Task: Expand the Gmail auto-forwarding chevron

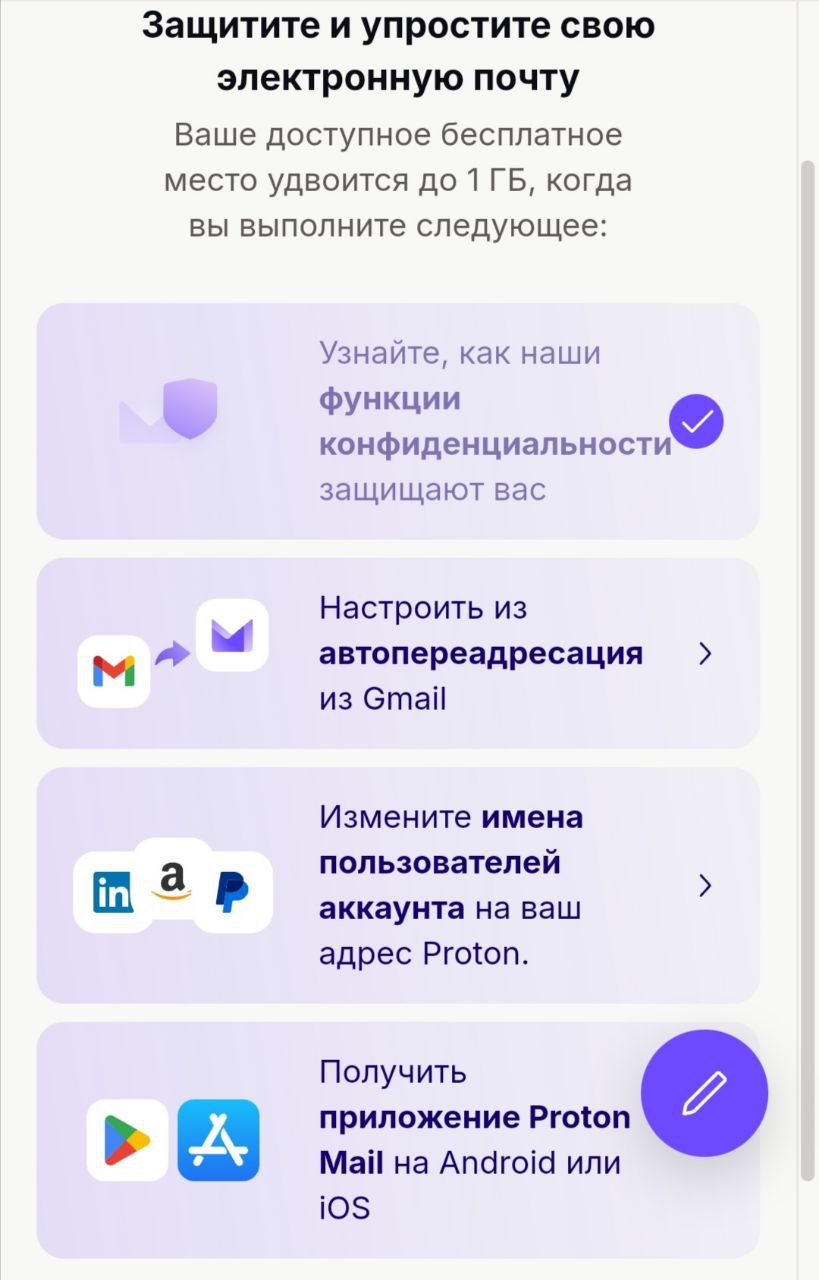Action: (706, 654)
